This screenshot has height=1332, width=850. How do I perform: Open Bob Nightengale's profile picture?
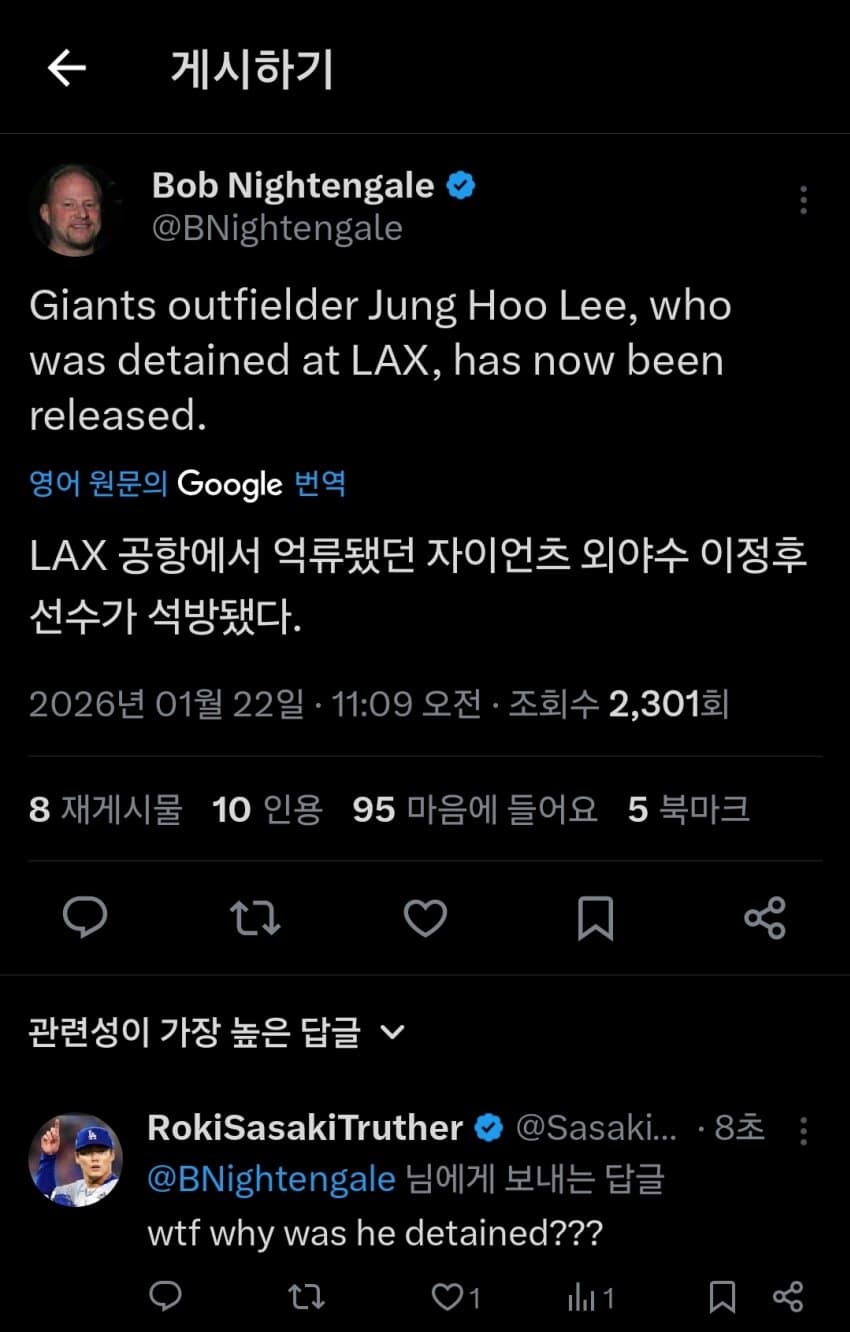pyautogui.click(x=72, y=209)
